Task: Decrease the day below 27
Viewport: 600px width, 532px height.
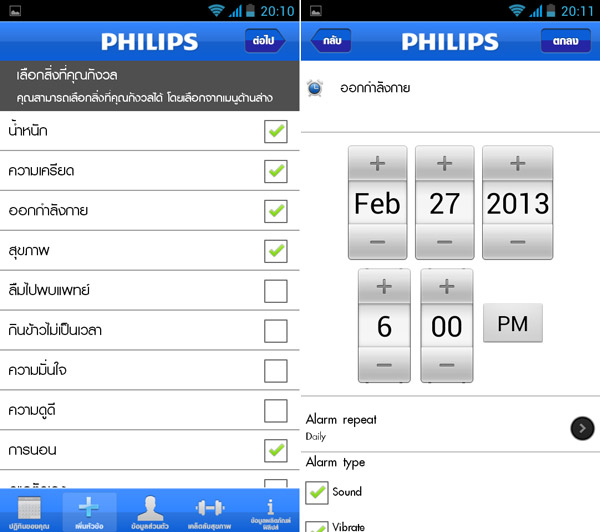Action: pyautogui.click(x=444, y=242)
